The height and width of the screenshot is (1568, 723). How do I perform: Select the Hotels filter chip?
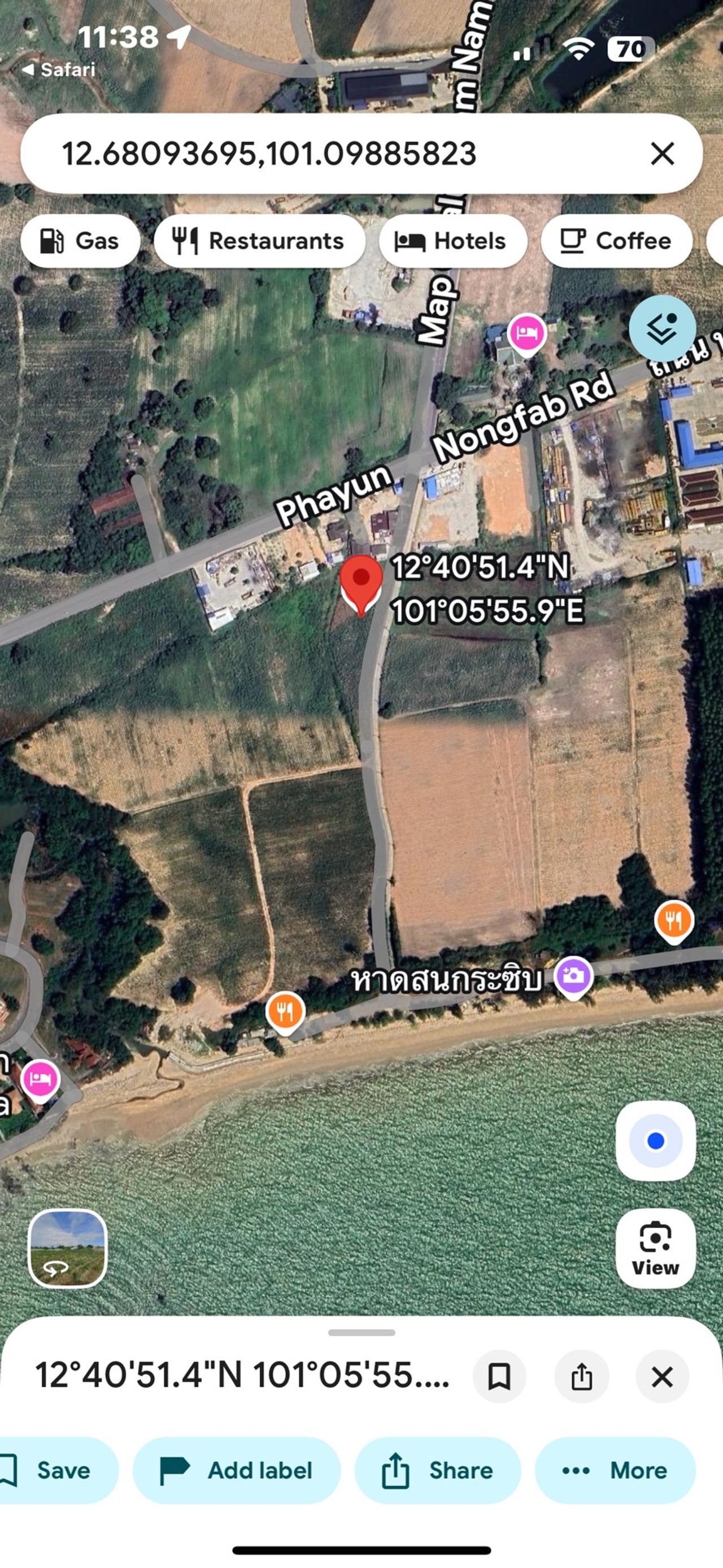point(452,241)
